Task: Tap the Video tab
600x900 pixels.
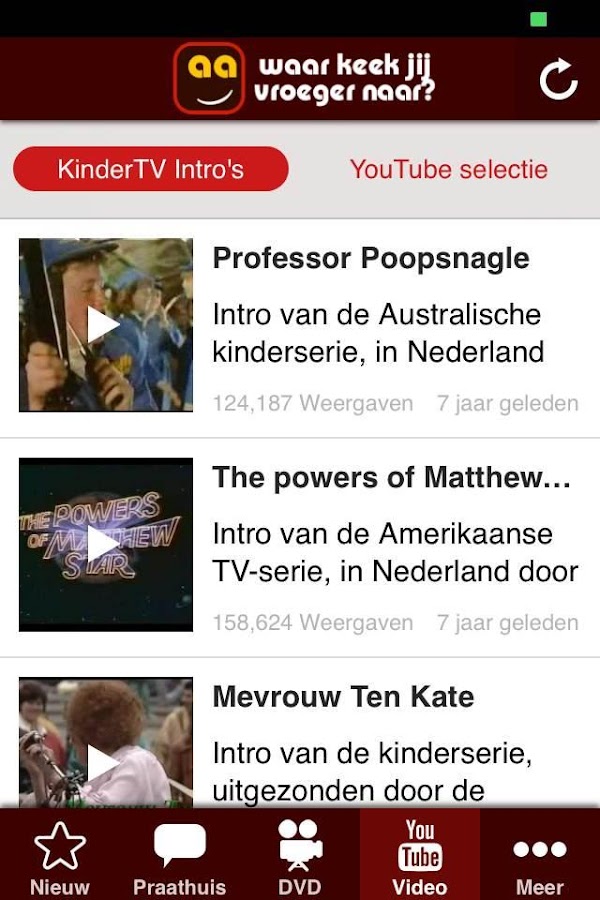Action: [420, 856]
